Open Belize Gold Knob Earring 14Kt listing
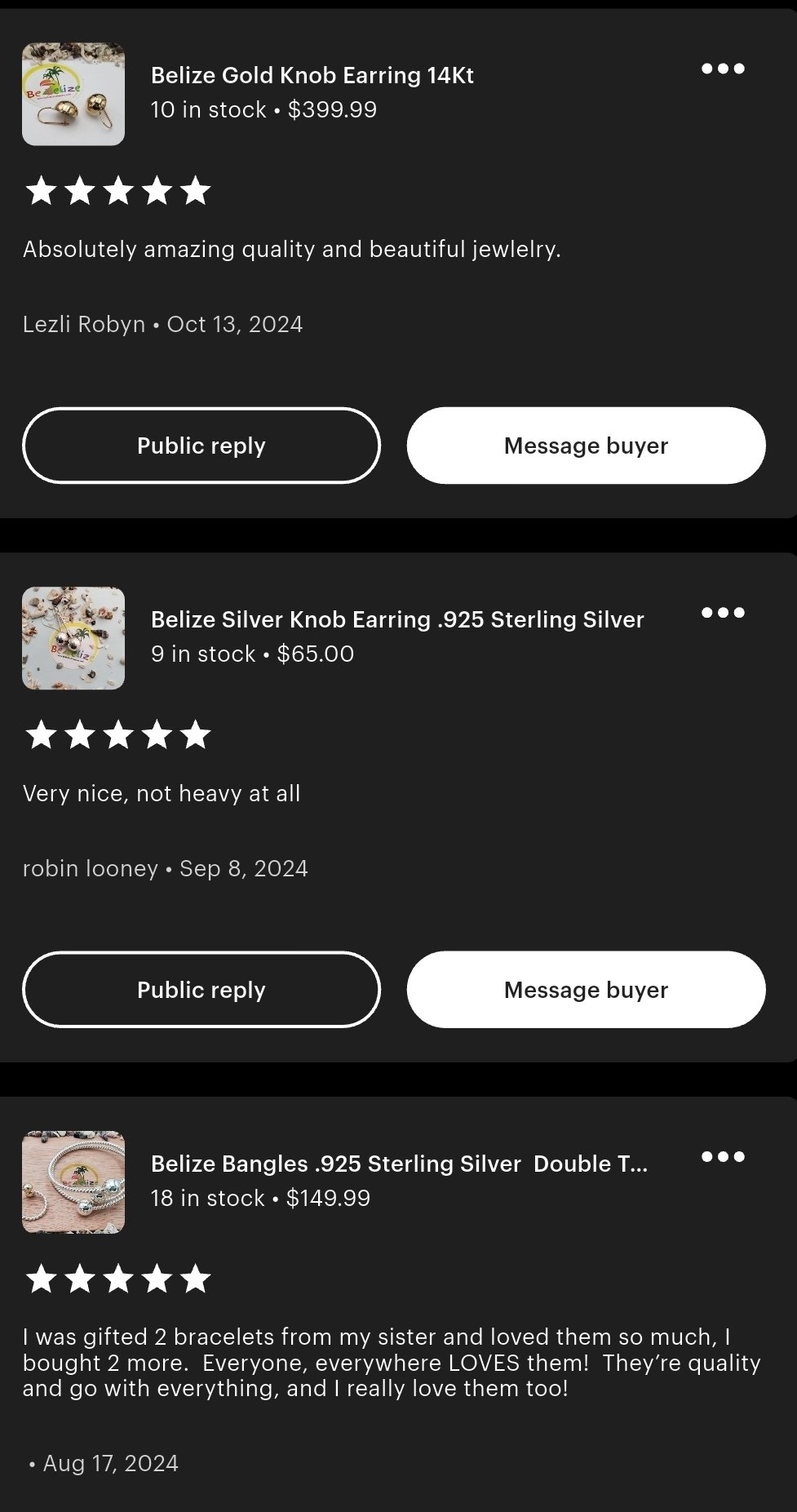Viewport: 797px width, 1512px height. tap(312, 75)
